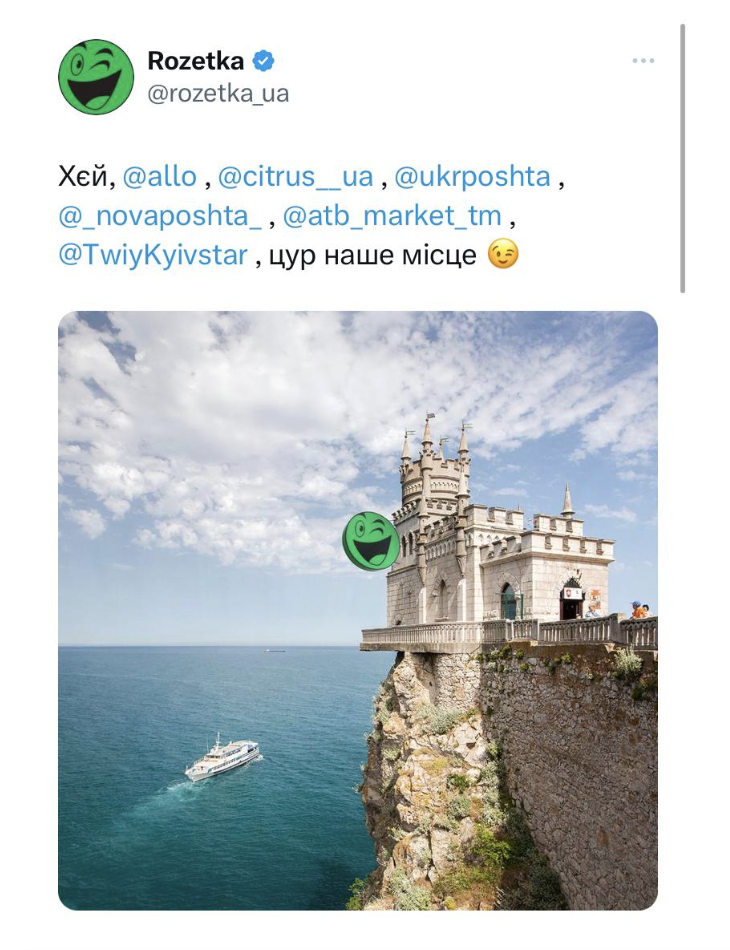Expand the attached castle photo
The width and height of the screenshot is (730, 950).
pyautogui.click(x=357, y=610)
